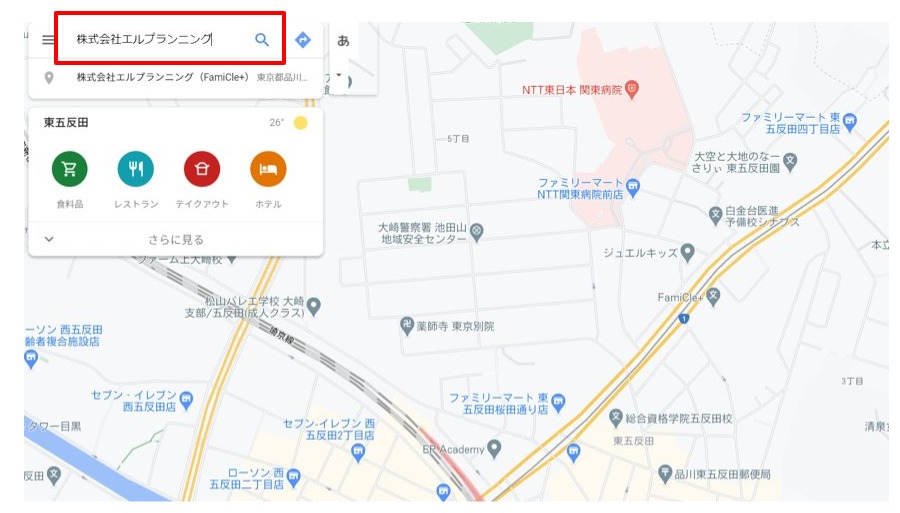Tap the 食料品 category button
900x513 pixels.
coord(70,170)
